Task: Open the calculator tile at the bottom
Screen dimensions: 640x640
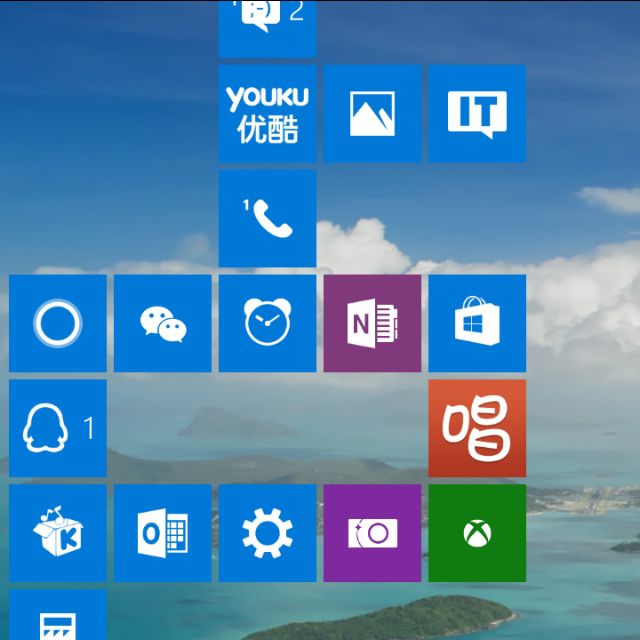Action: pos(58,615)
